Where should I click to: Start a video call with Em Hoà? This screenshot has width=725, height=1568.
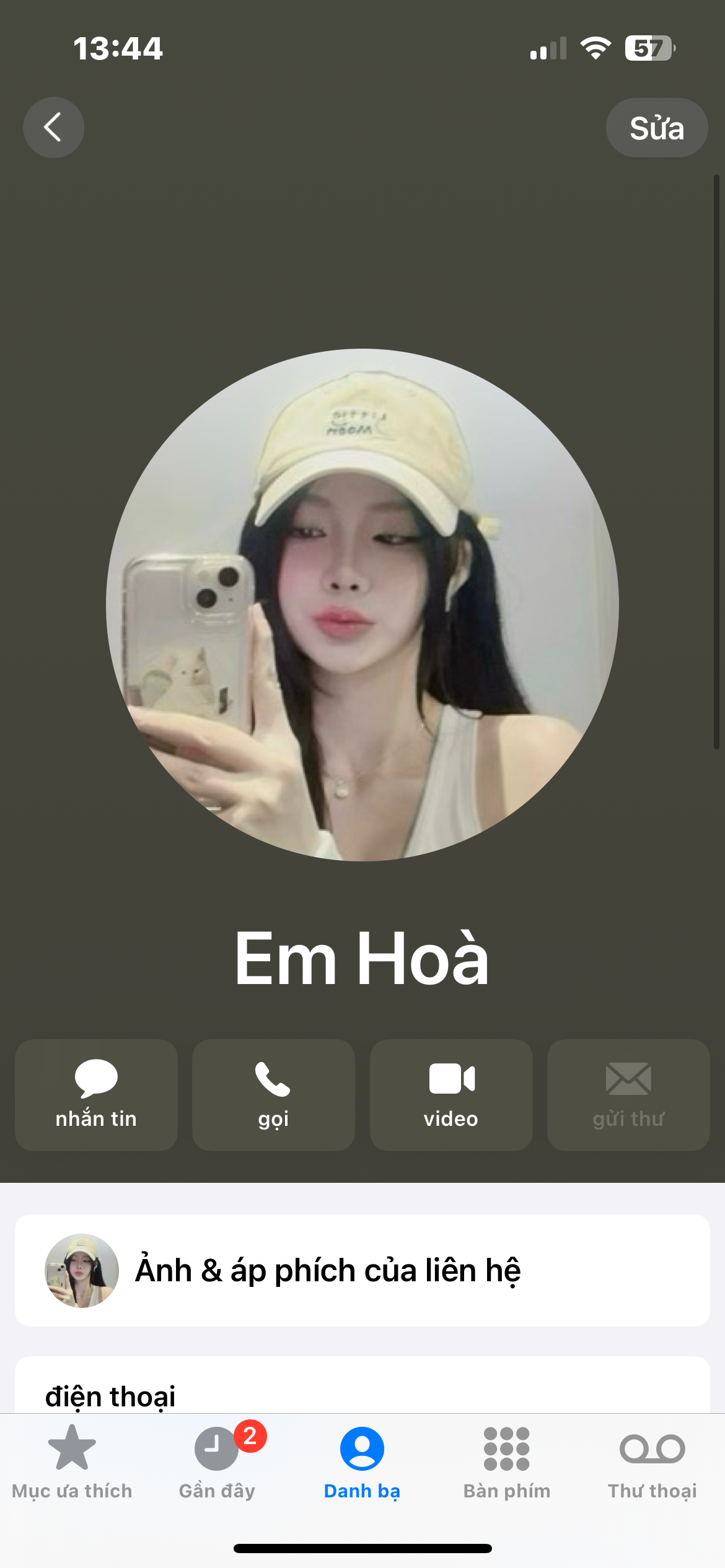pos(451,1095)
